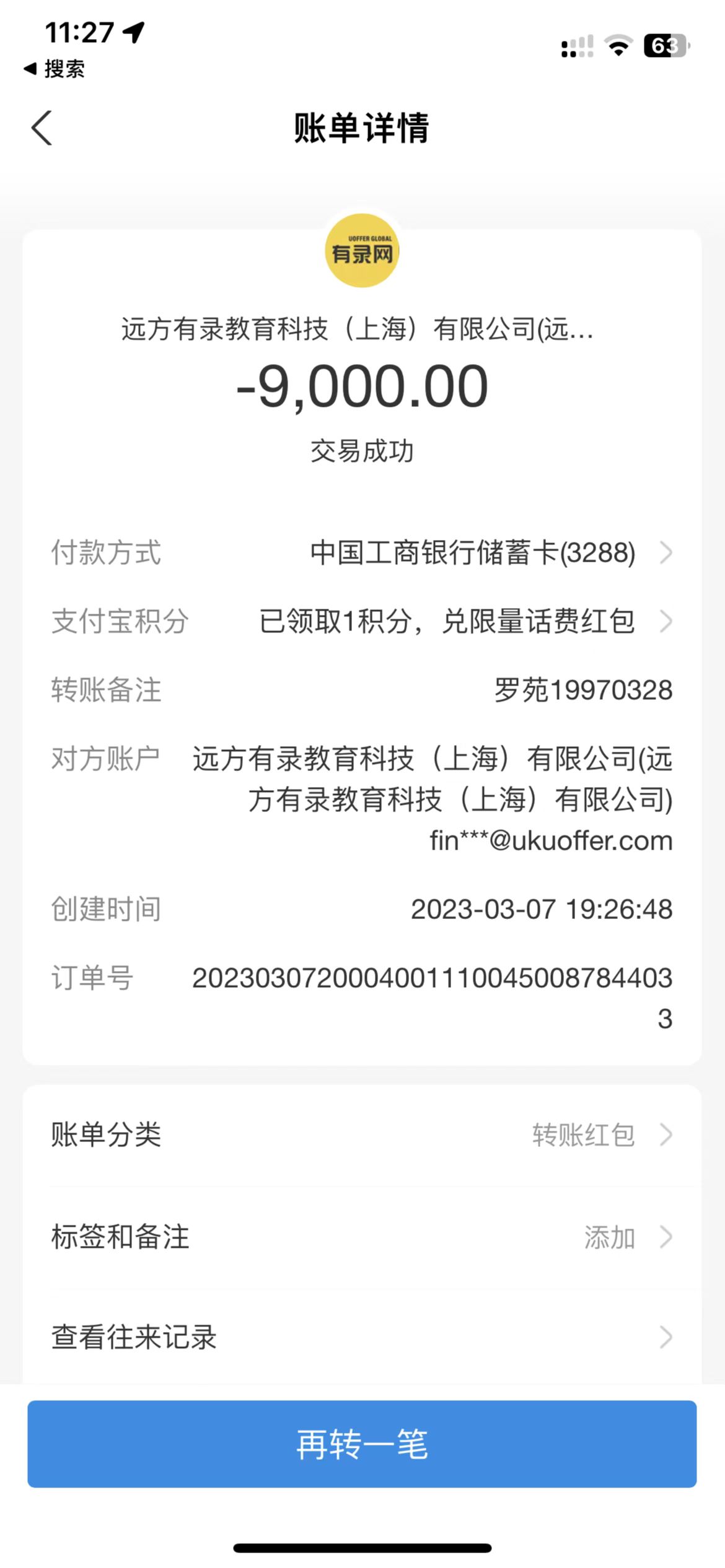
Task: Return to 搜索 via the status bar link
Action: (55, 69)
